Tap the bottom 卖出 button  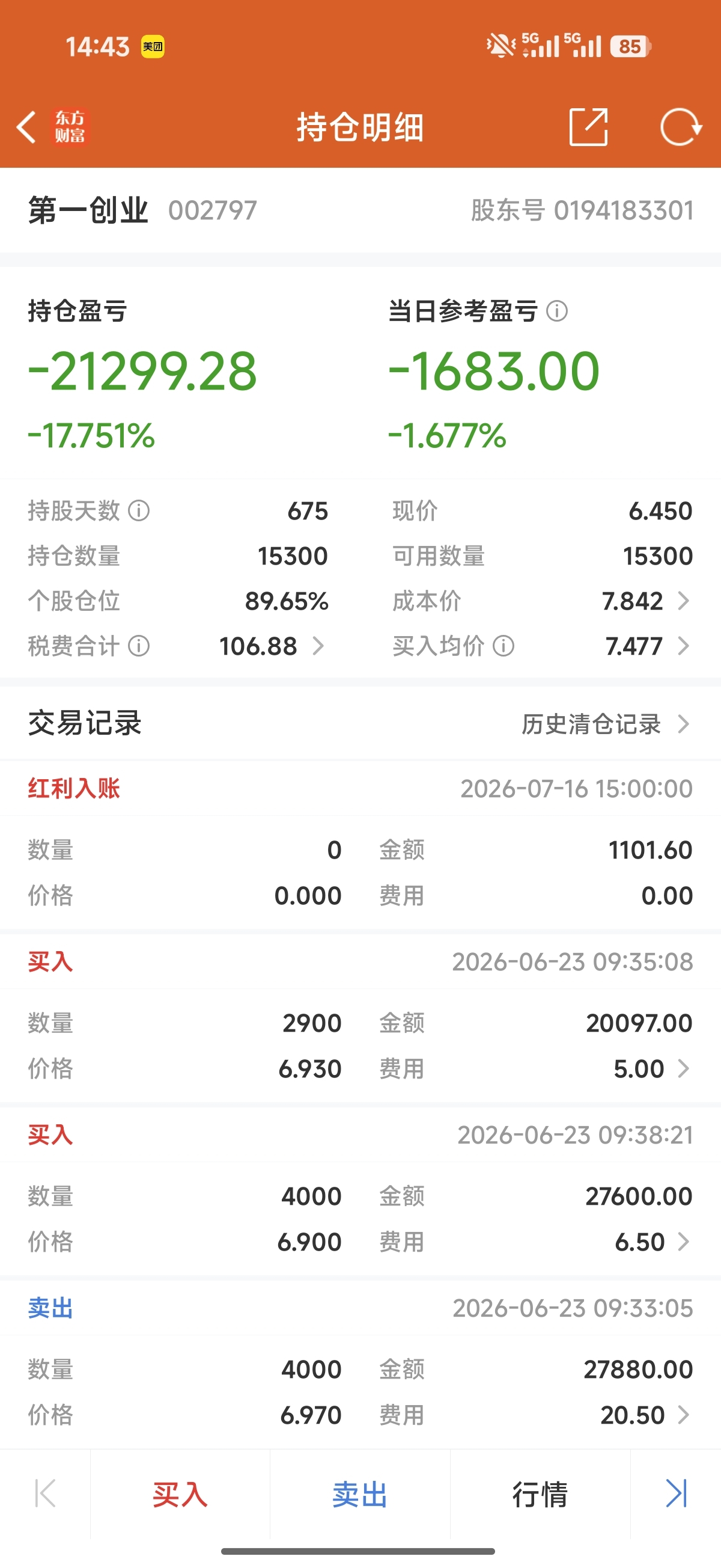[360, 1494]
